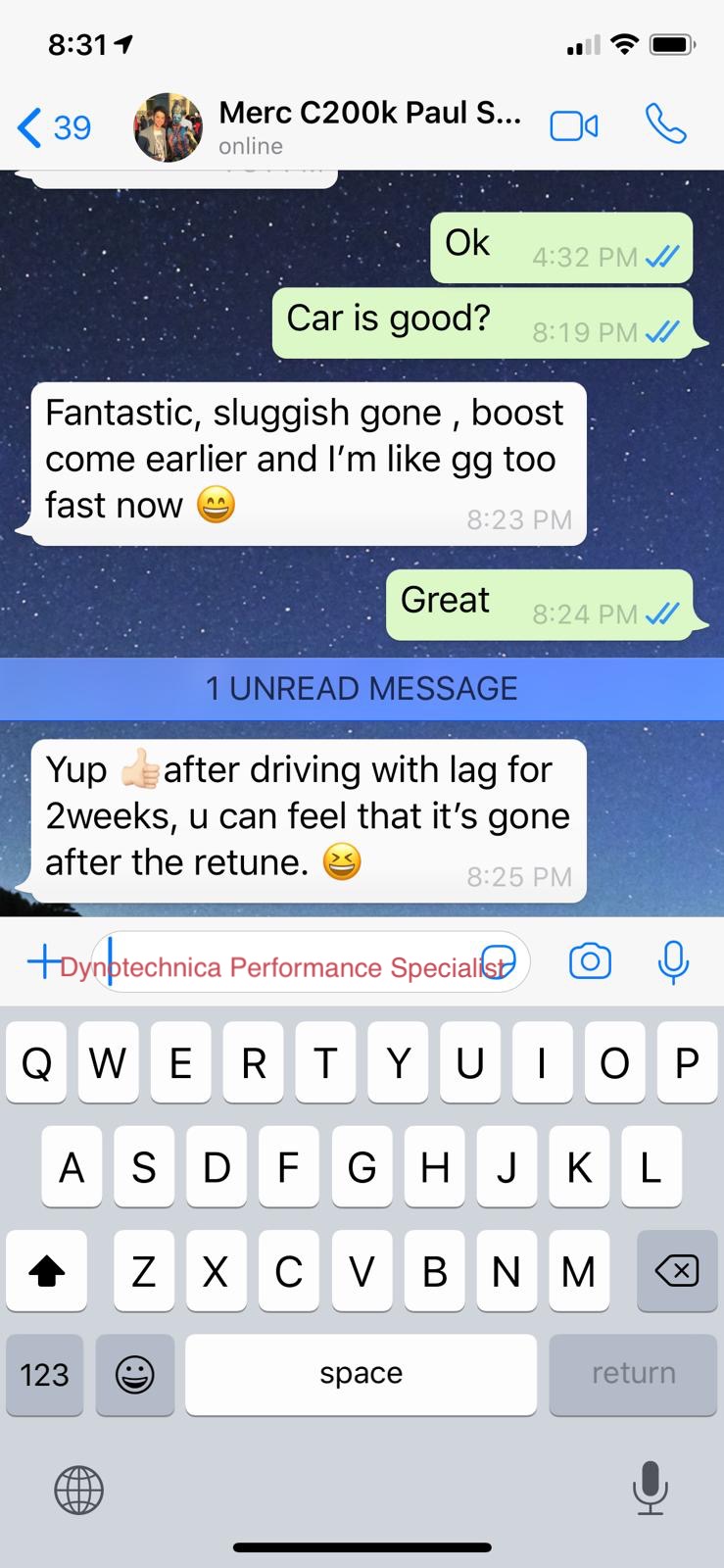
Task: Open the sticker picker in message field
Action: pyautogui.click(x=499, y=962)
